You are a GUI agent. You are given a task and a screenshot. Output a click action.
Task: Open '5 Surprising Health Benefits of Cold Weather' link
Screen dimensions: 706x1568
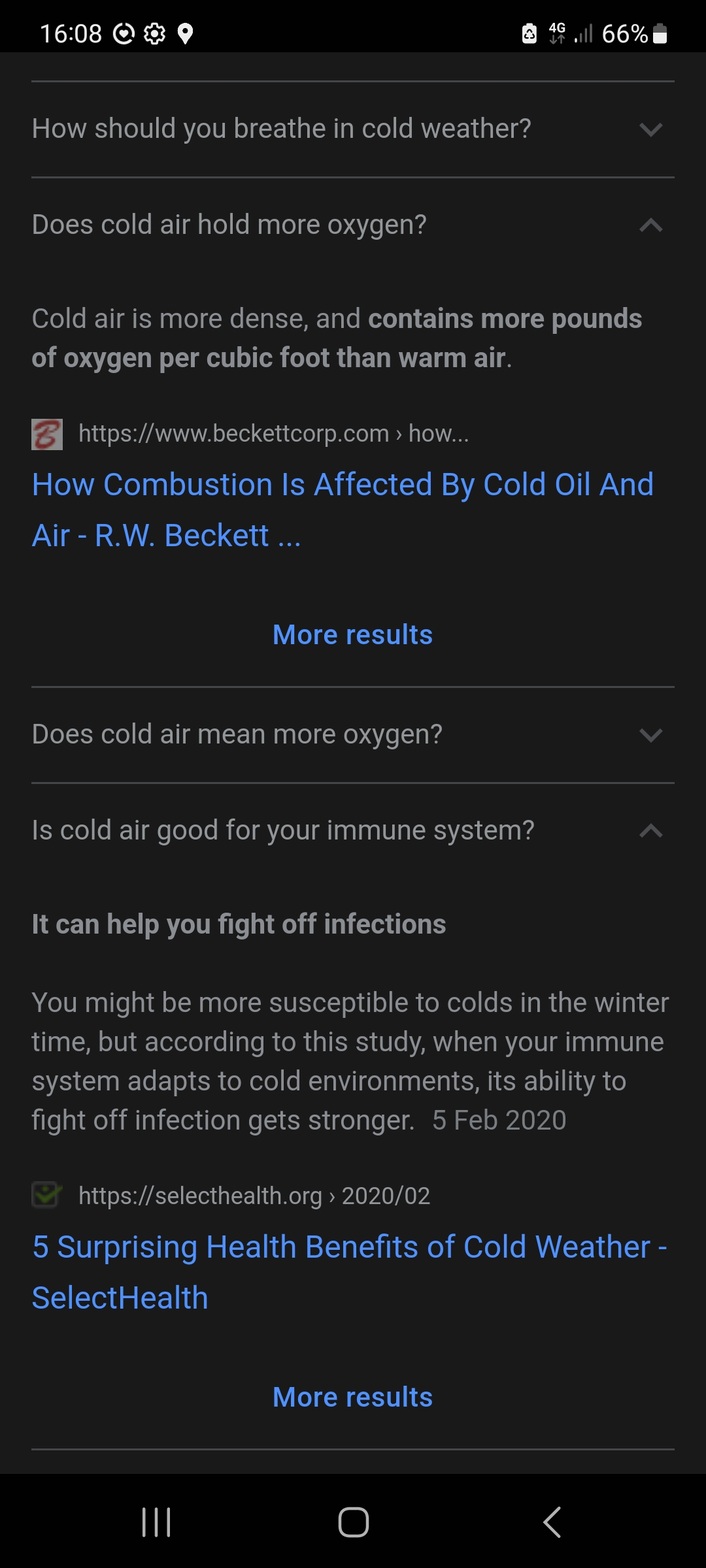coord(350,1272)
